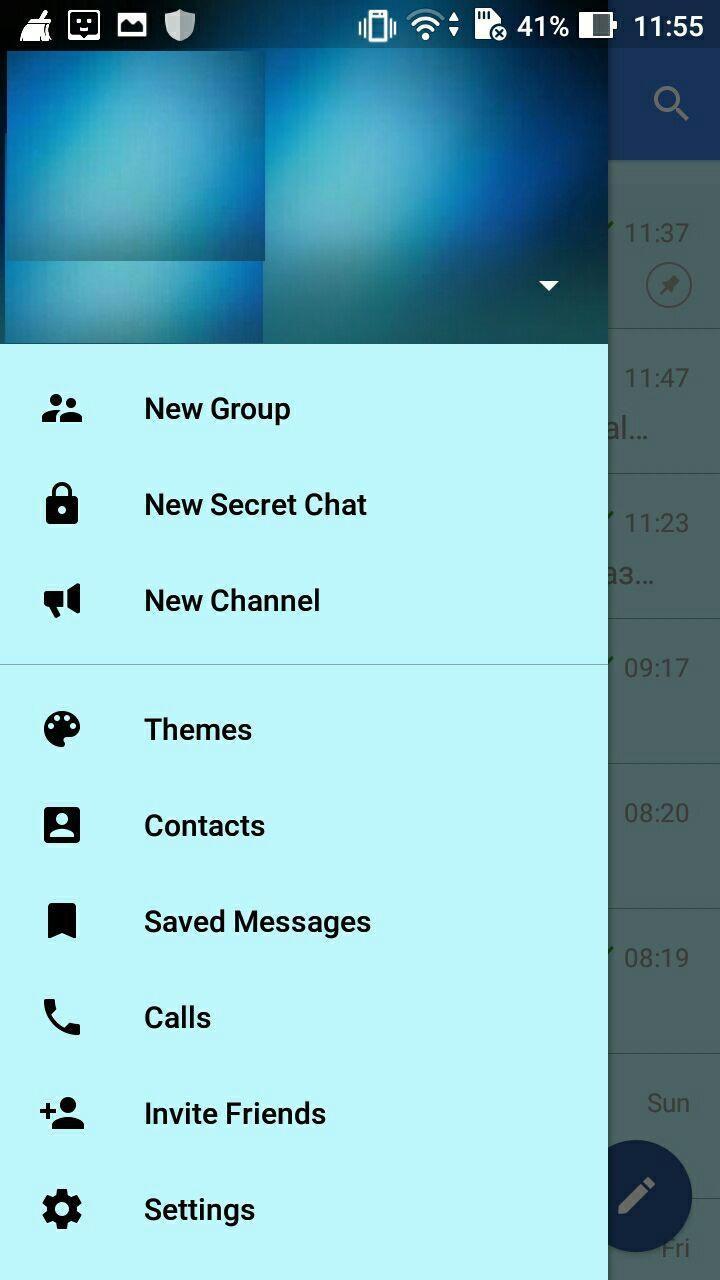The height and width of the screenshot is (1280, 720).
Task: Tap the search magnifier icon
Action: [671, 103]
